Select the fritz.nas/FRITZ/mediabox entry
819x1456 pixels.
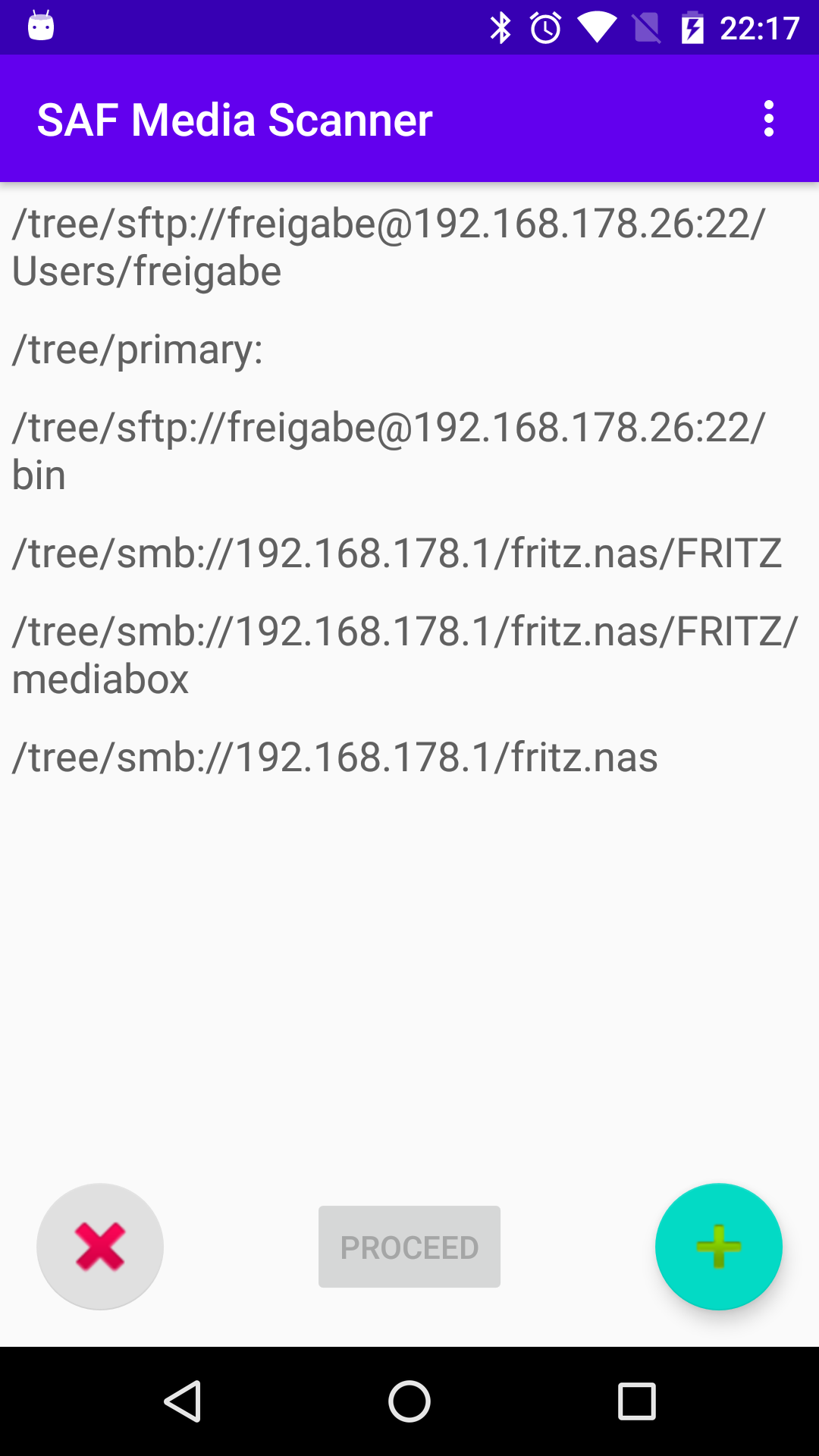tap(405, 654)
